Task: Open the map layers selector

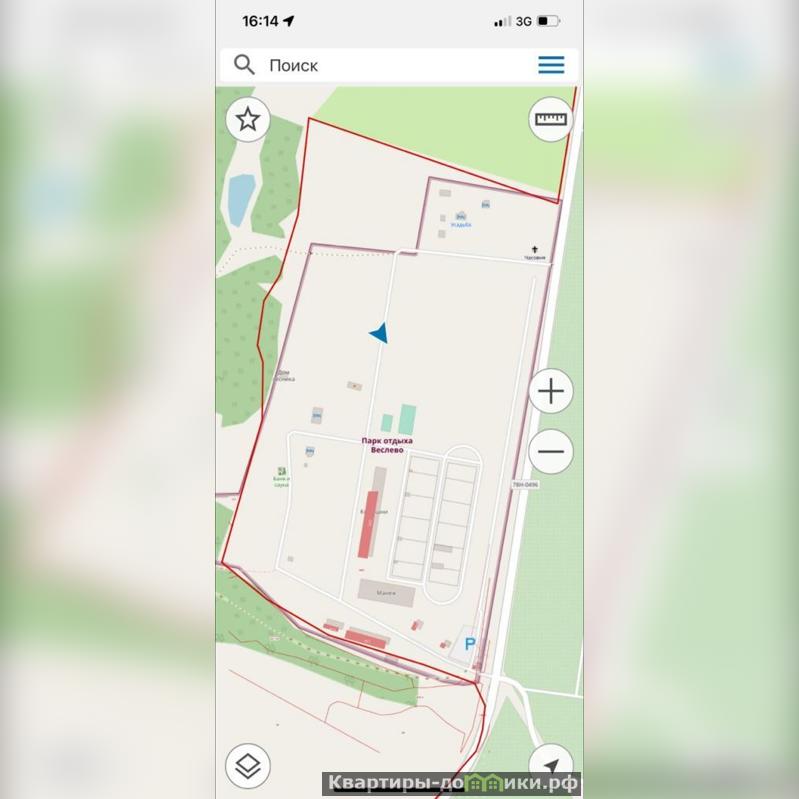Action: (x=248, y=766)
